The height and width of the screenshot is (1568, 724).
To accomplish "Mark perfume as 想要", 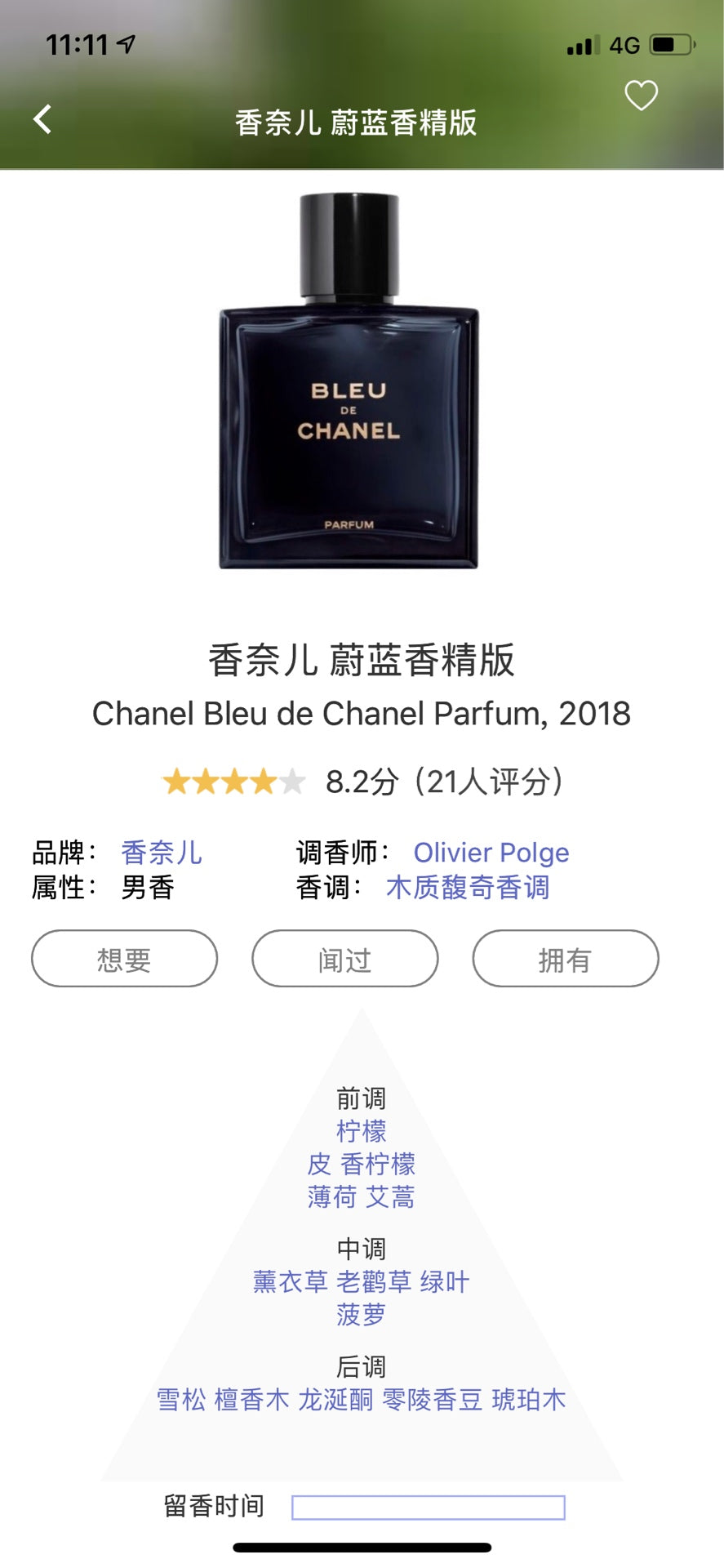I will pyautogui.click(x=124, y=959).
